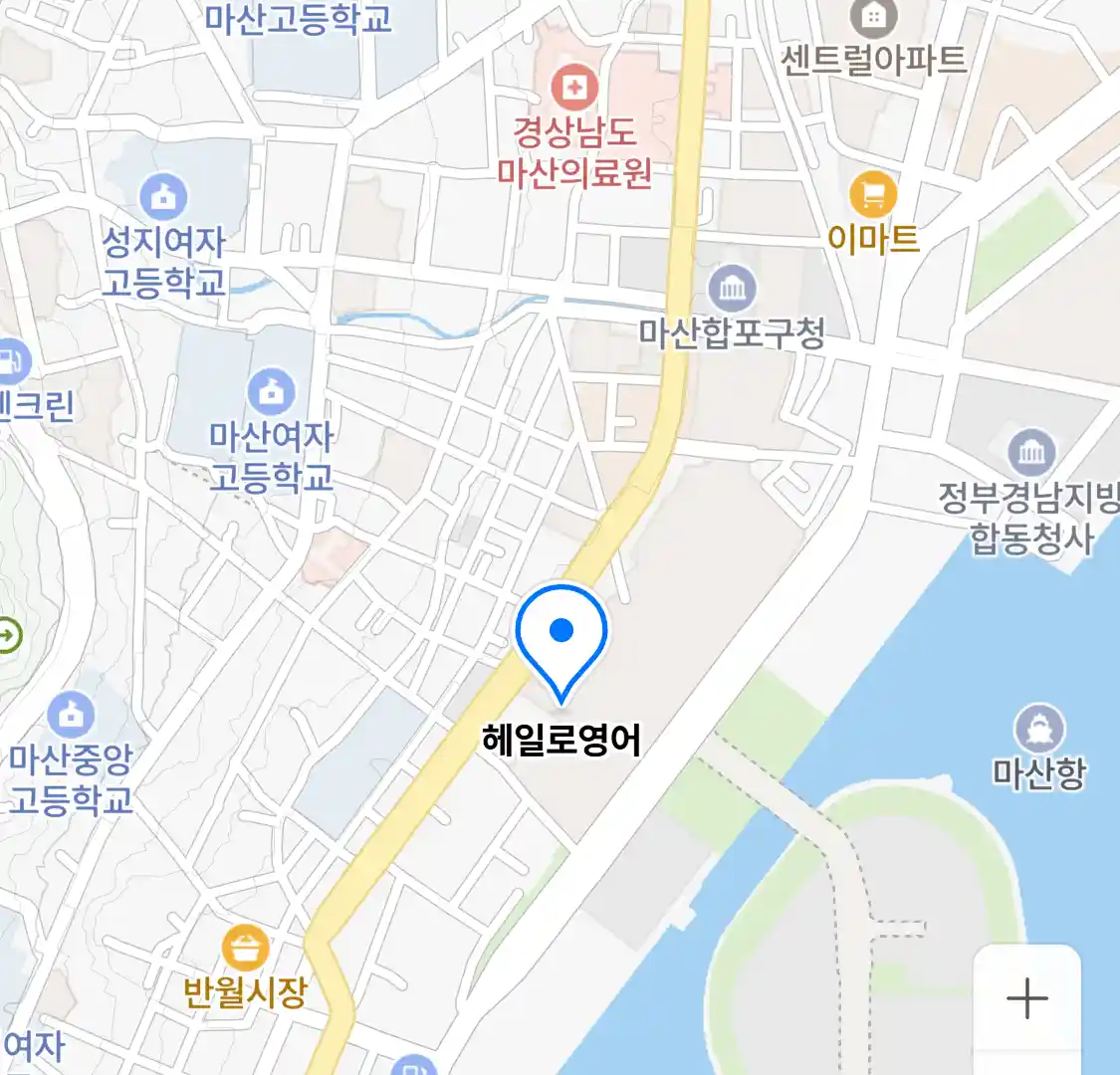Open the 경상남도 마산의료원 hospital marker
The height and width of the screenshot is (1075, 1120).
(574, 88)
